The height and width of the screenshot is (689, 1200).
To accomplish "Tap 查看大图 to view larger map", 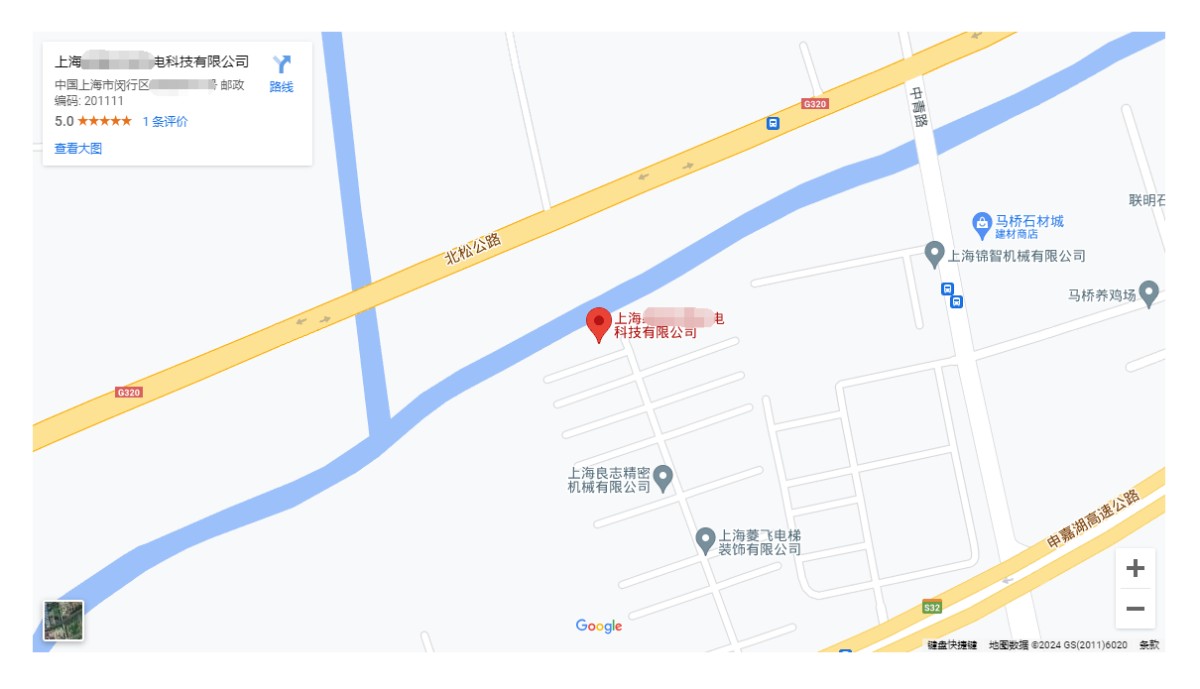I will tap(78, 149).
